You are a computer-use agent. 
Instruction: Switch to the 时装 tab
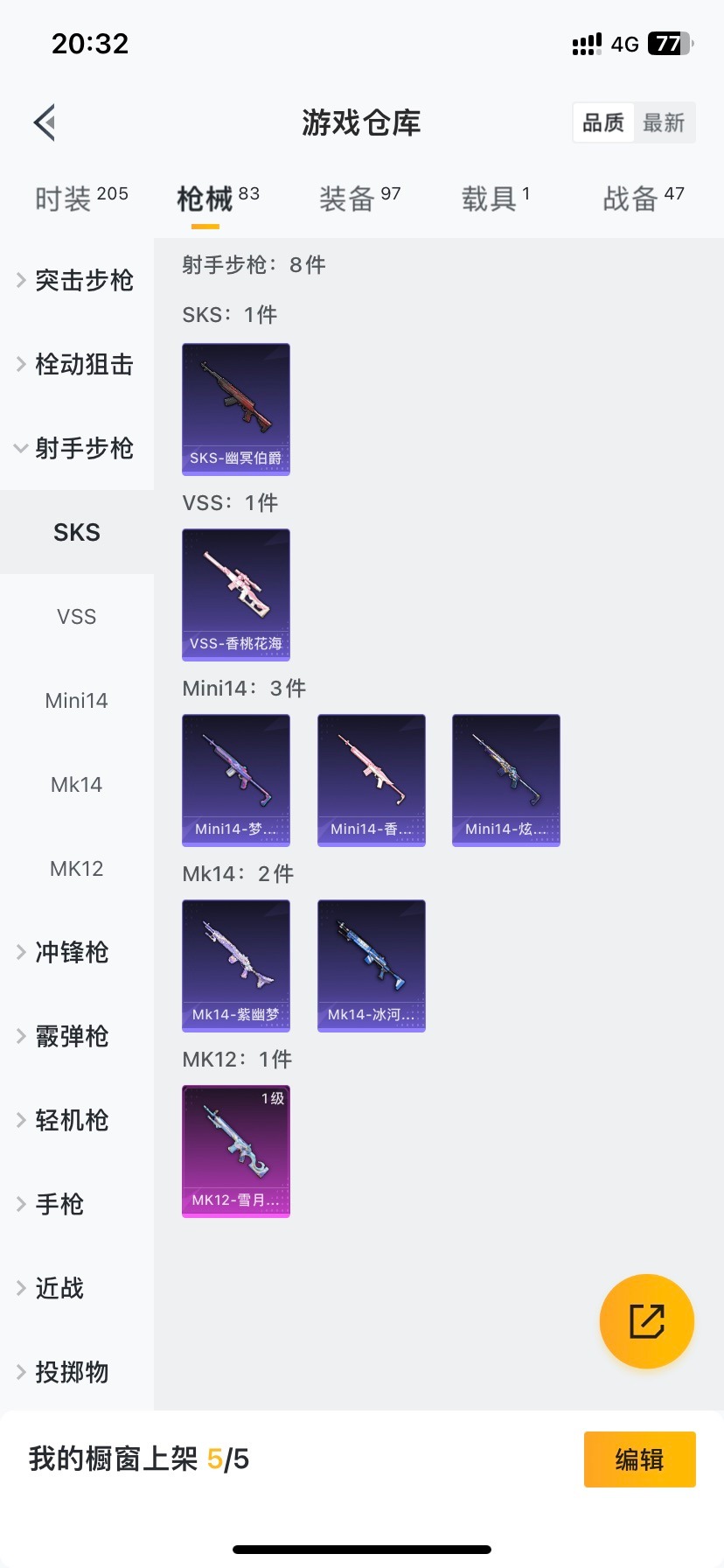(81, 198)
